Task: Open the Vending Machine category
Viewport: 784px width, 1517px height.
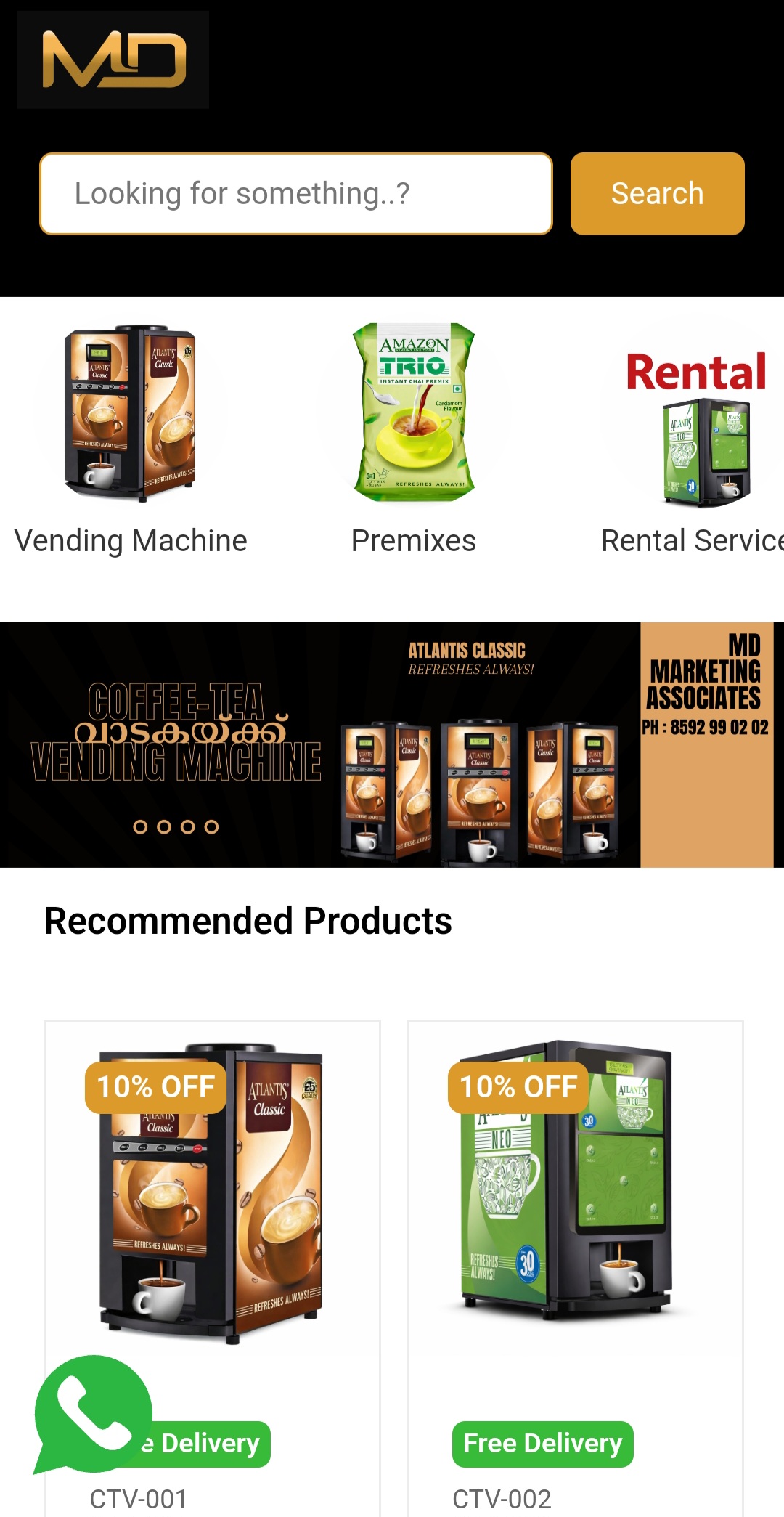Action: click(x=131, y=436)
